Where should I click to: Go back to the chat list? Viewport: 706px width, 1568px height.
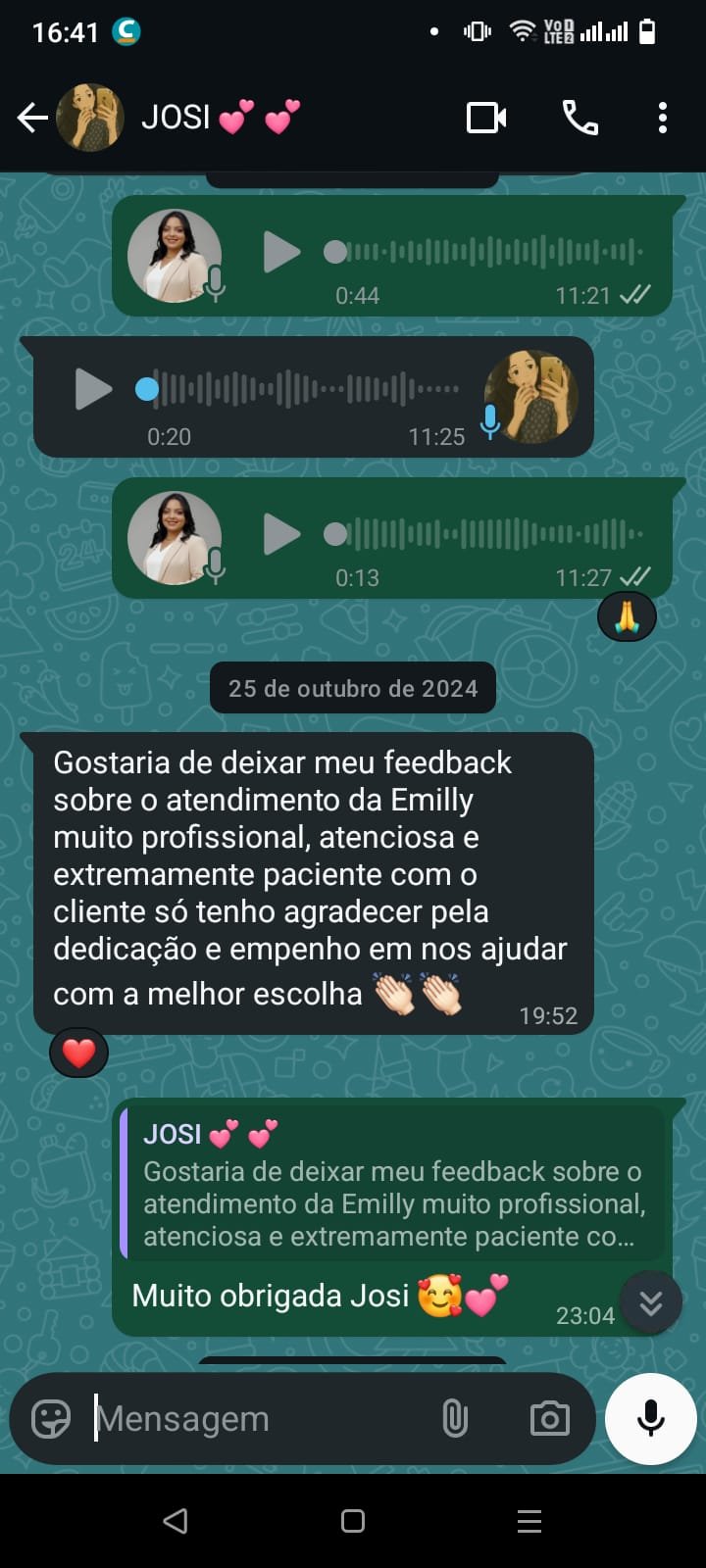coord(32,119)
